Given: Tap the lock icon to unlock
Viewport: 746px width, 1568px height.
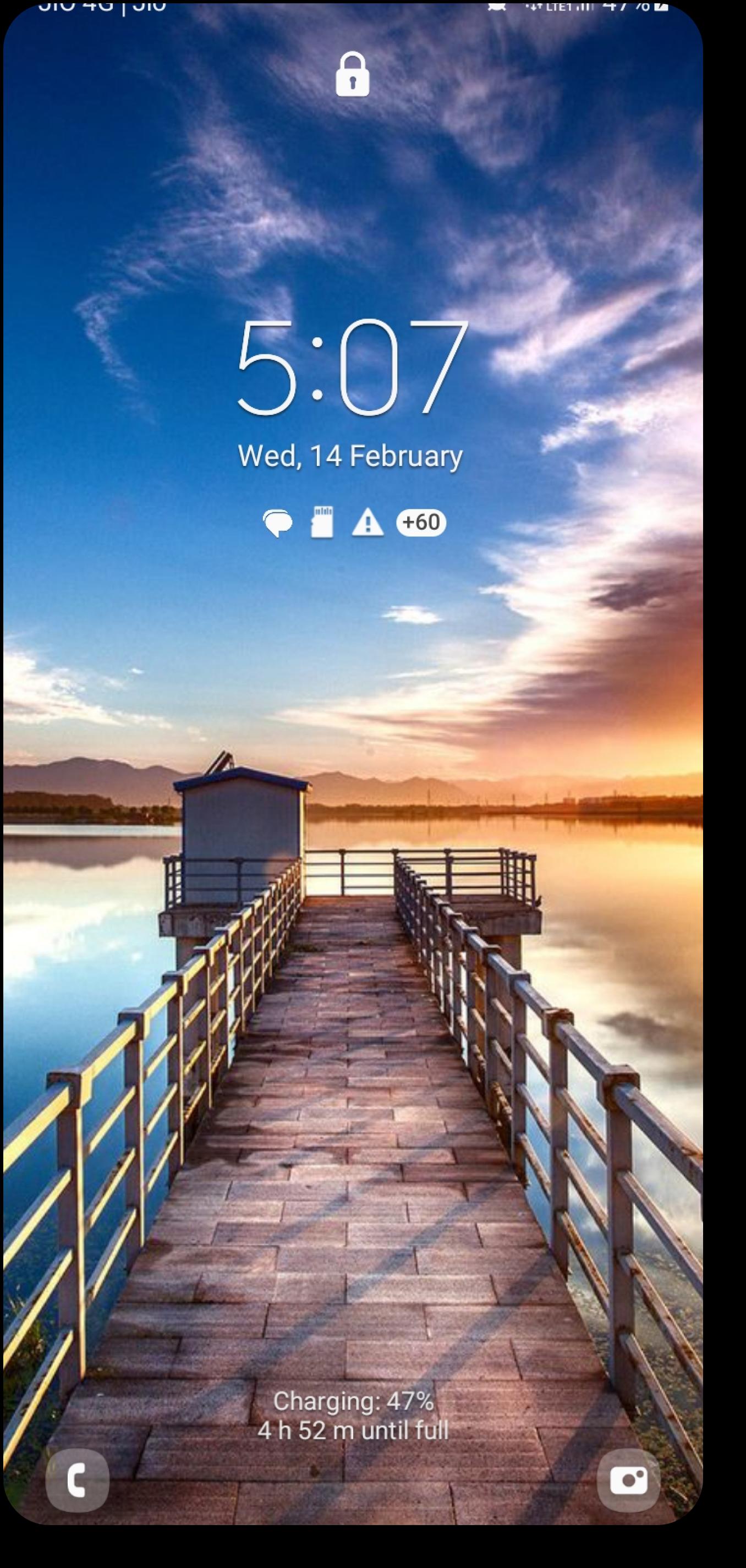Looking at the screenshot, I should [x=352, y=74].
